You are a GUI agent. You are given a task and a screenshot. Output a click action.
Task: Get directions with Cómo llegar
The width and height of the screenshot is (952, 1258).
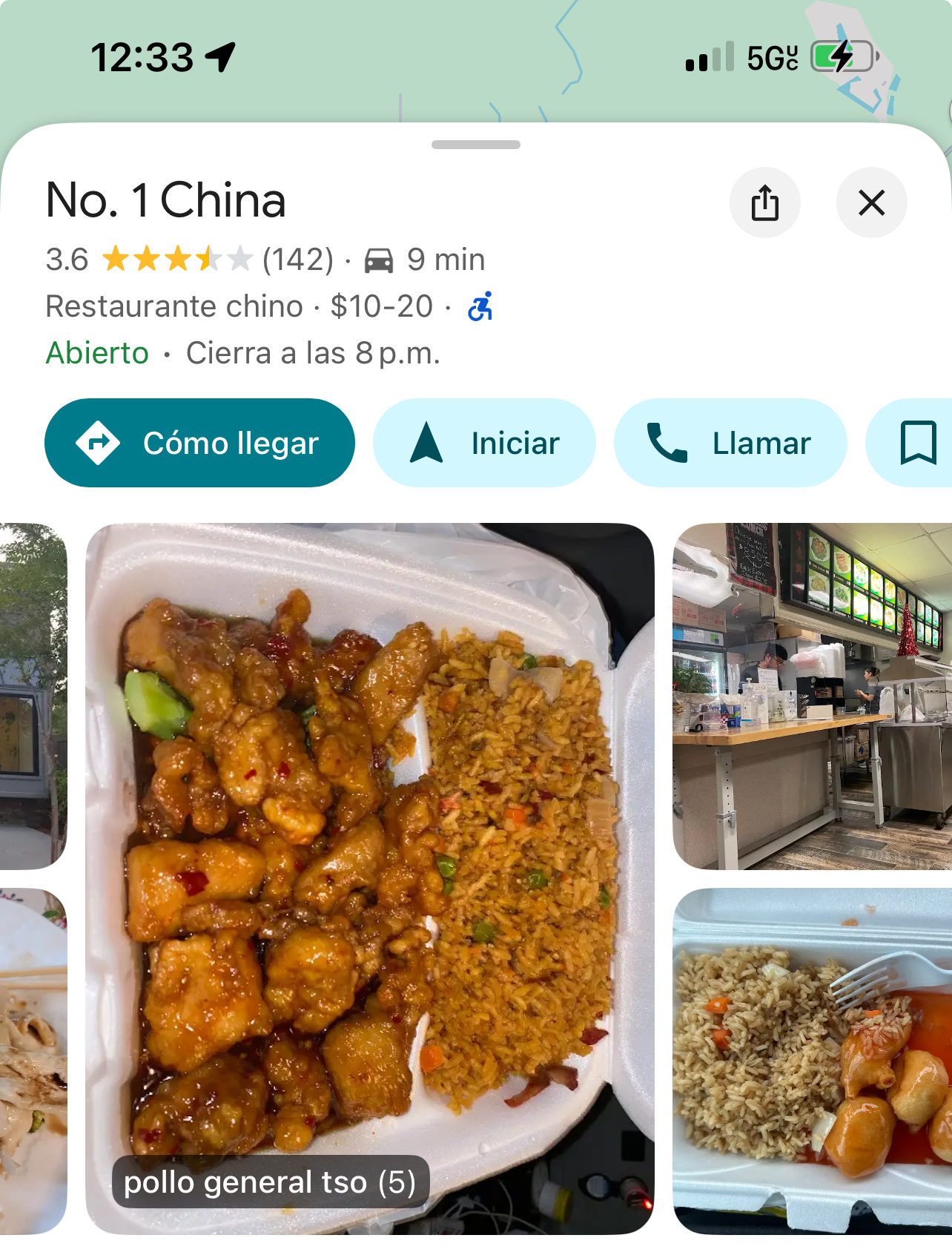pos(199,443)
